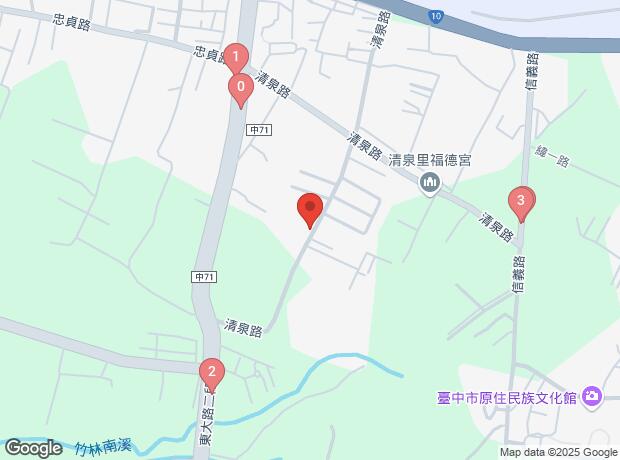Image resolution: width=620 pixels, height=460 pixels.
Task: Select map marker numbered 1
Action: 235,57
